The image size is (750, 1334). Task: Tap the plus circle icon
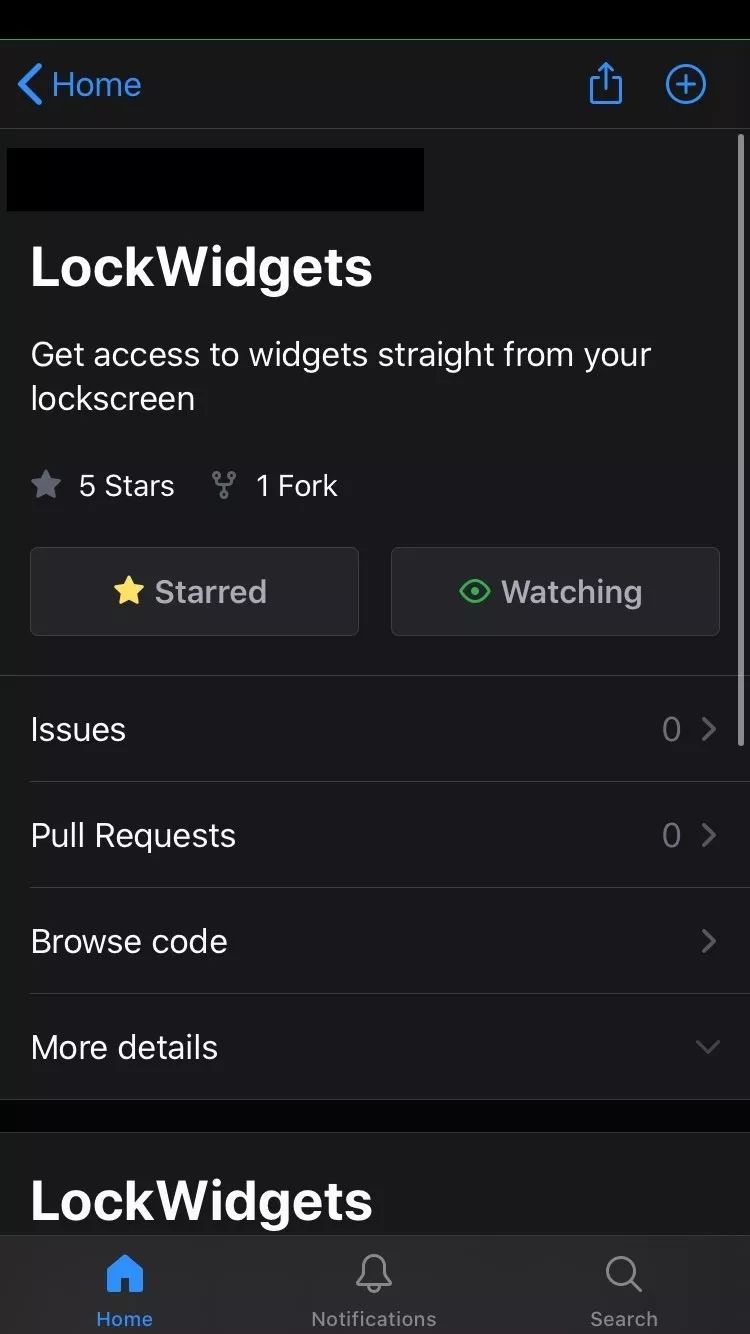coord(686,84)
